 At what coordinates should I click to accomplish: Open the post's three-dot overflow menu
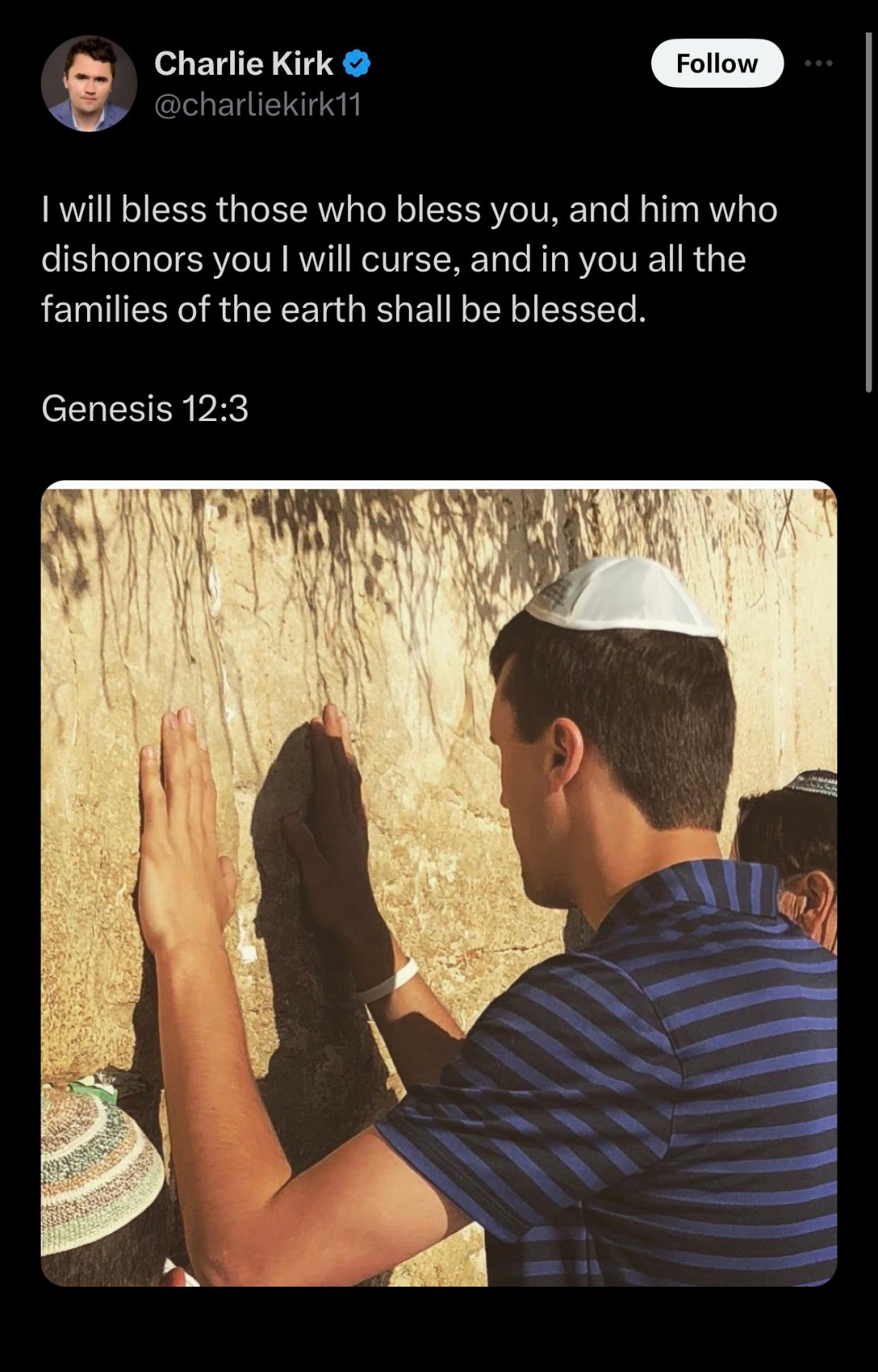pyautogui.click(x=819, y=63)
